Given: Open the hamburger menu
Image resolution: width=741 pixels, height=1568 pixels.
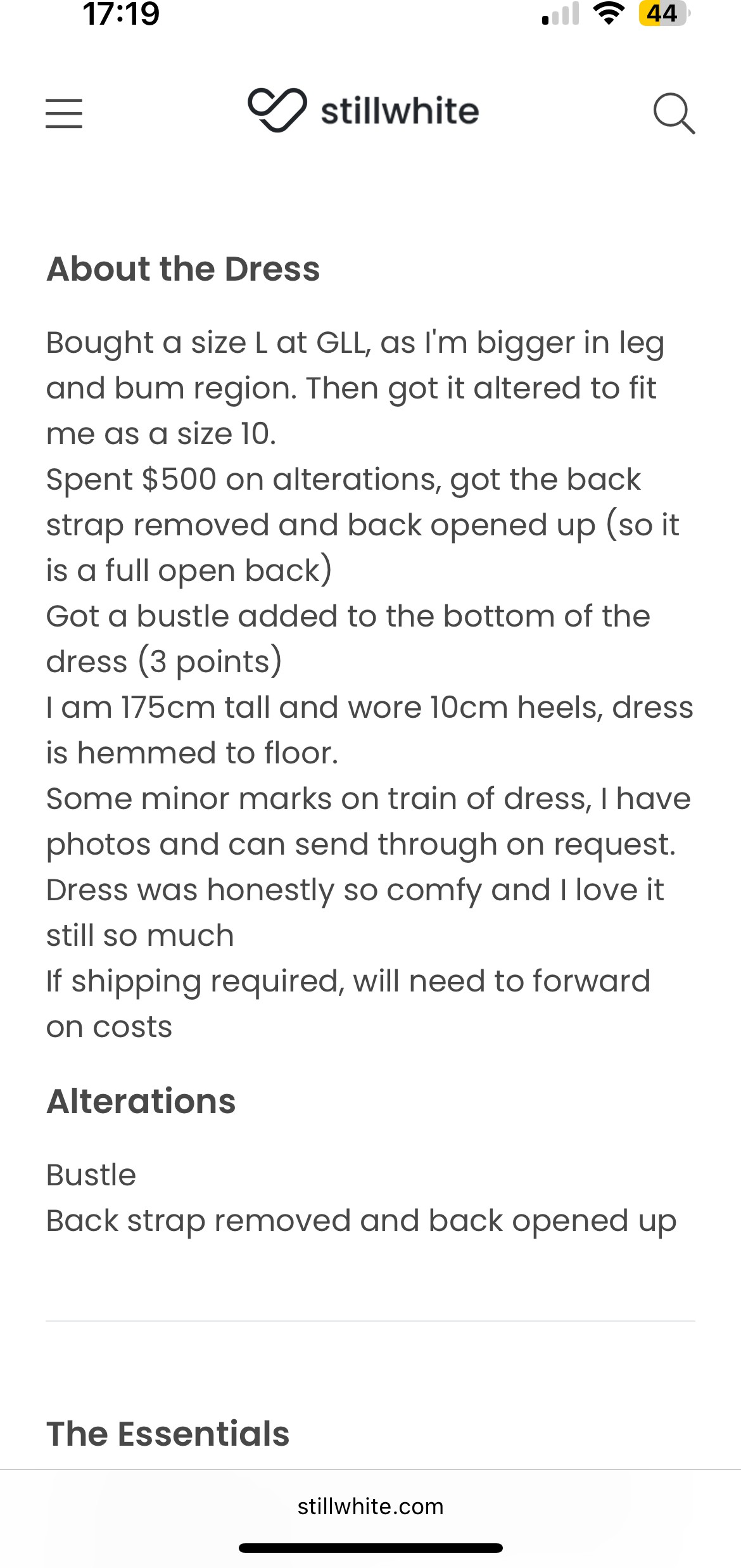Looking at the screenshot, I should (x=64, y=113).
